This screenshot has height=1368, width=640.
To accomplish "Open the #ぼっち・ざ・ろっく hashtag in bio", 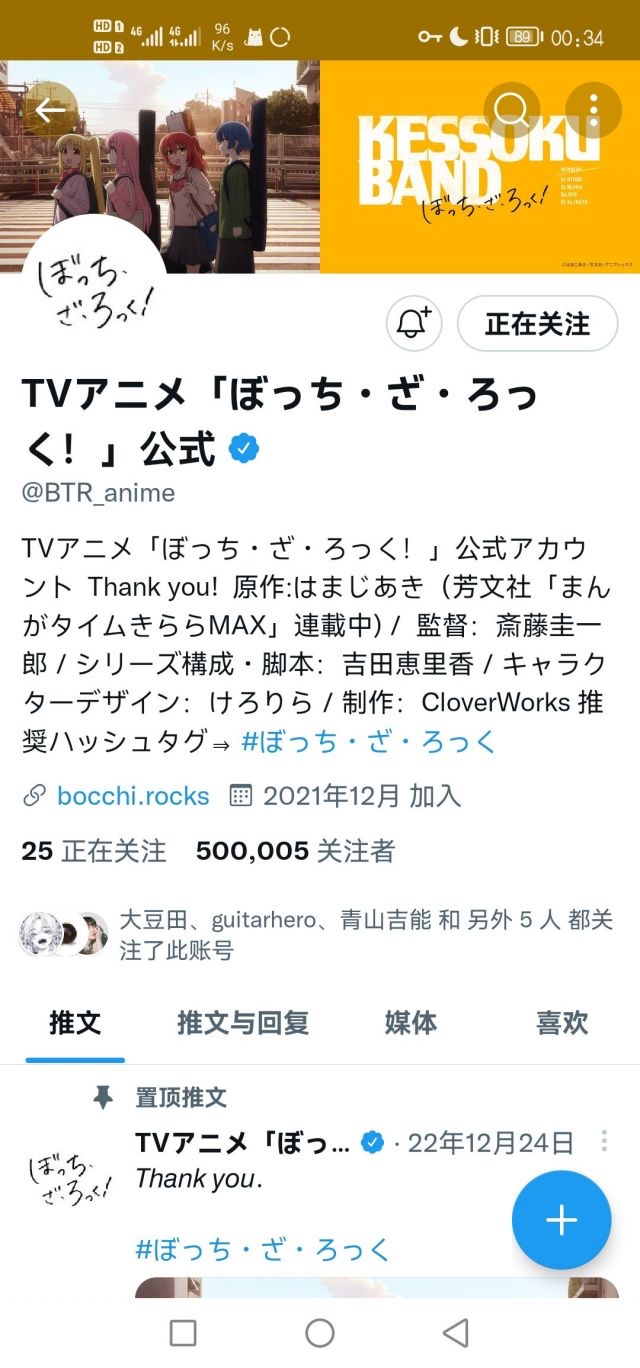I will [369, 742].
